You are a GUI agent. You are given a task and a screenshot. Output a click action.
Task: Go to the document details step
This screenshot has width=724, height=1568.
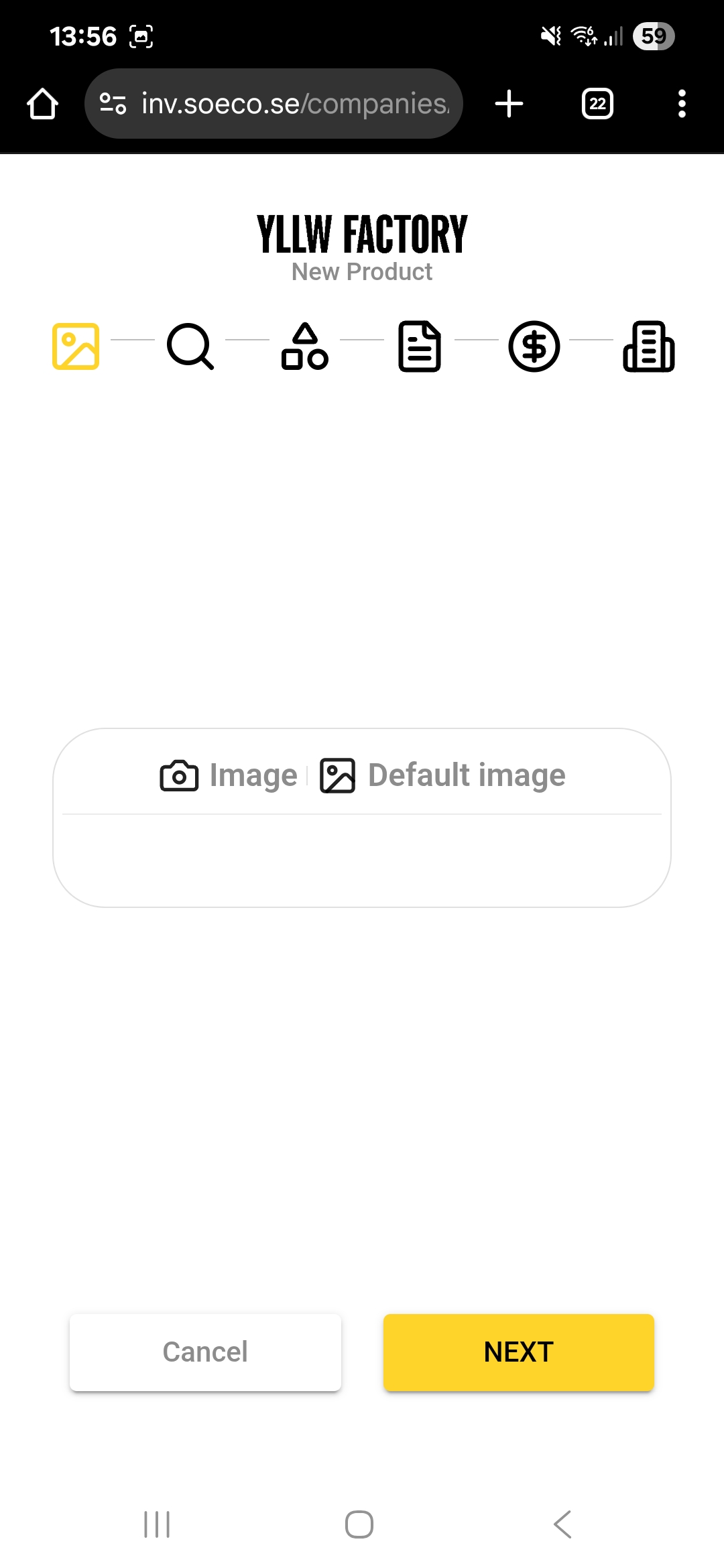pyautogui.click(x=420, y=346)
